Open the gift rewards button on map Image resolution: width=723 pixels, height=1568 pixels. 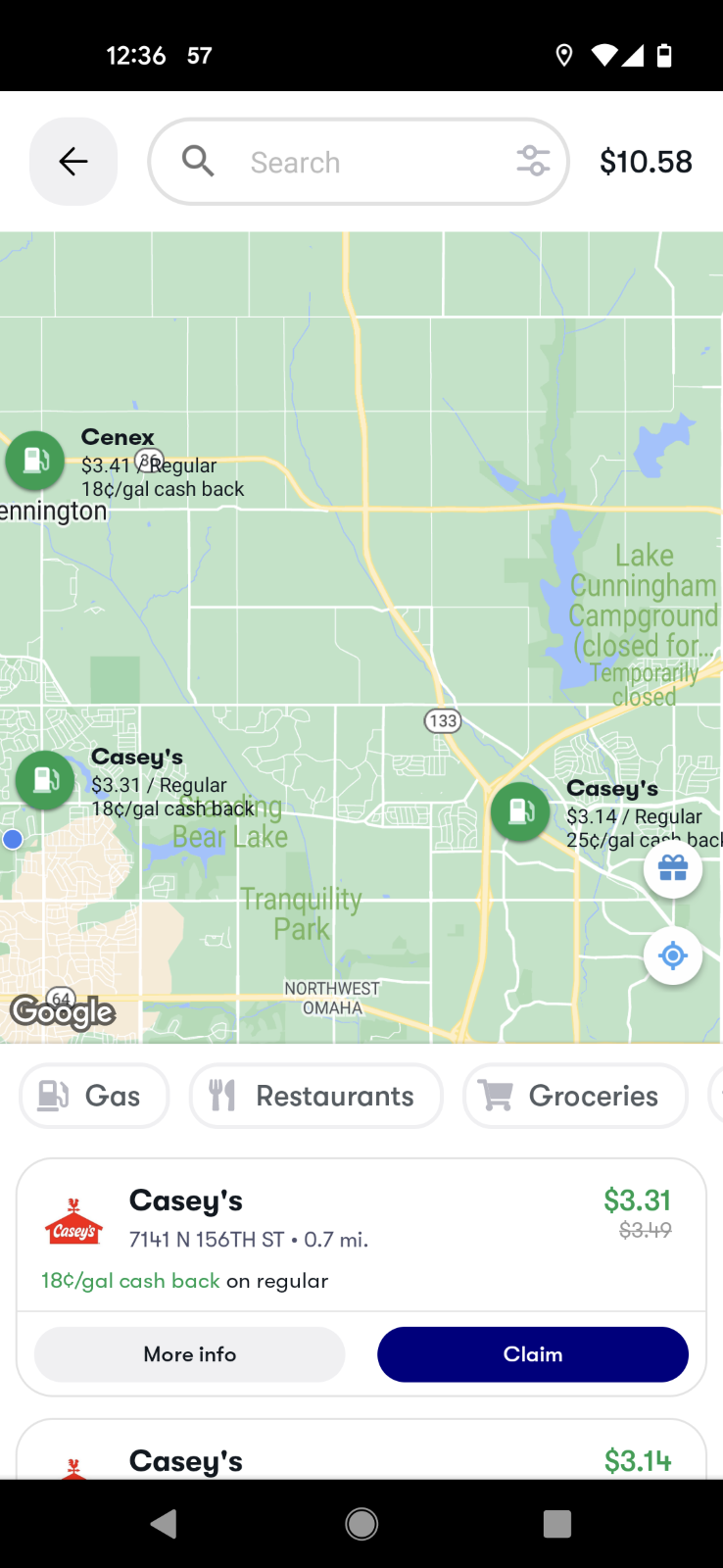pyautogui.click(x=673, y=868)
